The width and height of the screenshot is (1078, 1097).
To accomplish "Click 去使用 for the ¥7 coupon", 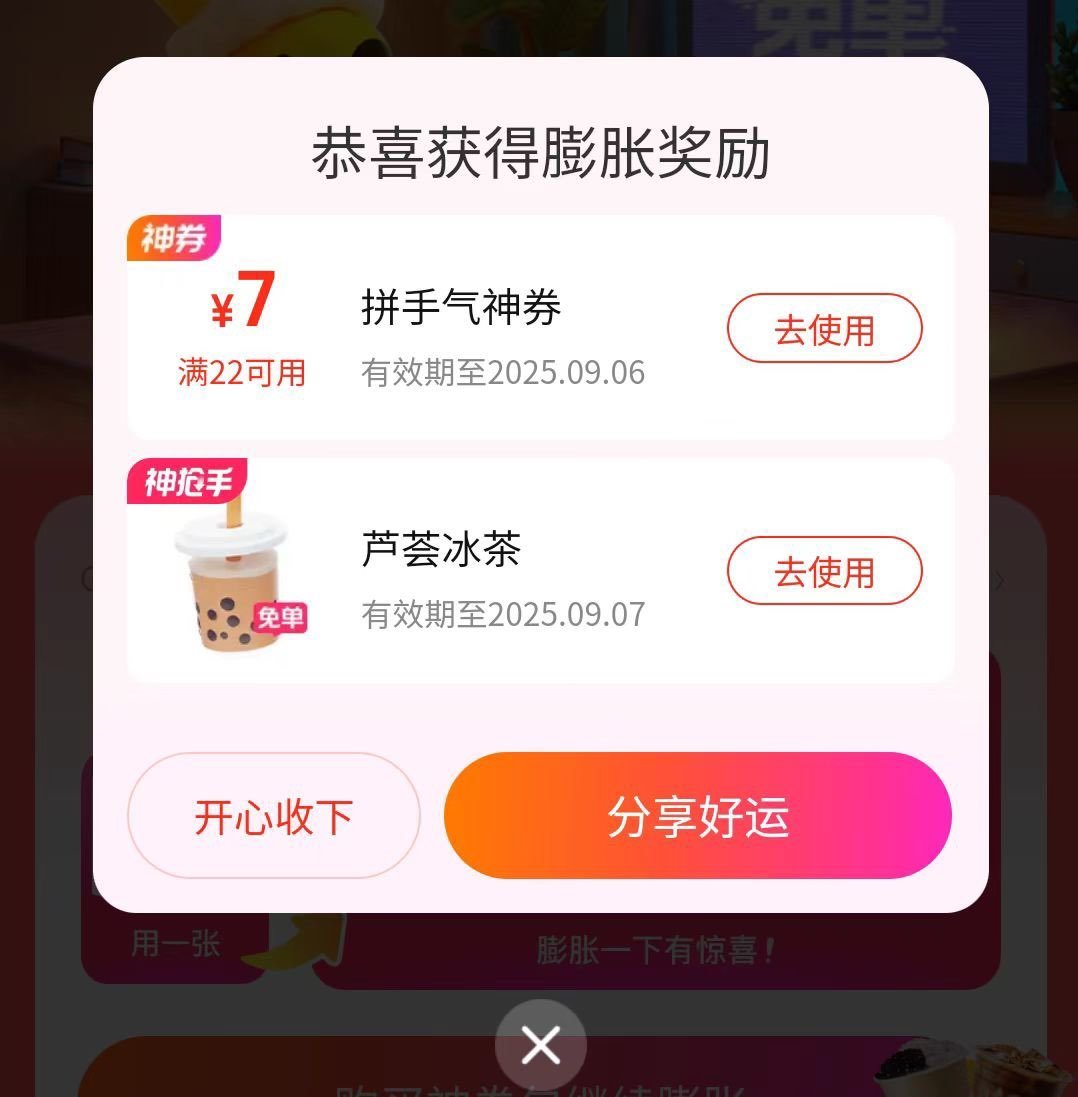I will 824,328.
